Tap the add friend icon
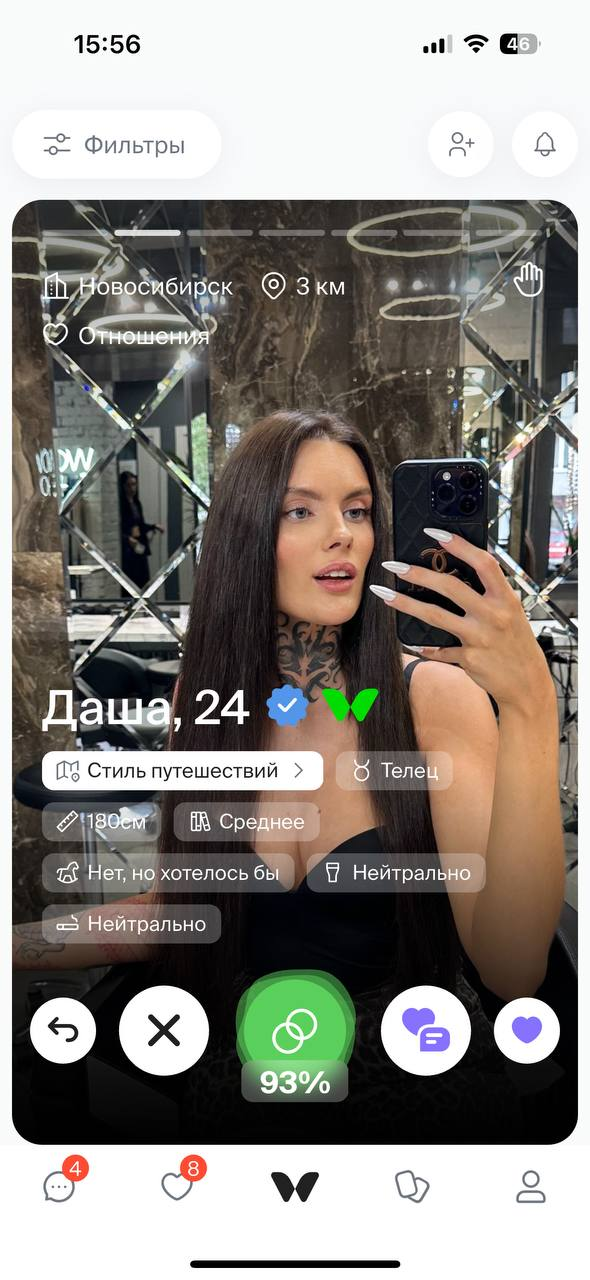590x1280 pixels. click(x=461, y=145)
